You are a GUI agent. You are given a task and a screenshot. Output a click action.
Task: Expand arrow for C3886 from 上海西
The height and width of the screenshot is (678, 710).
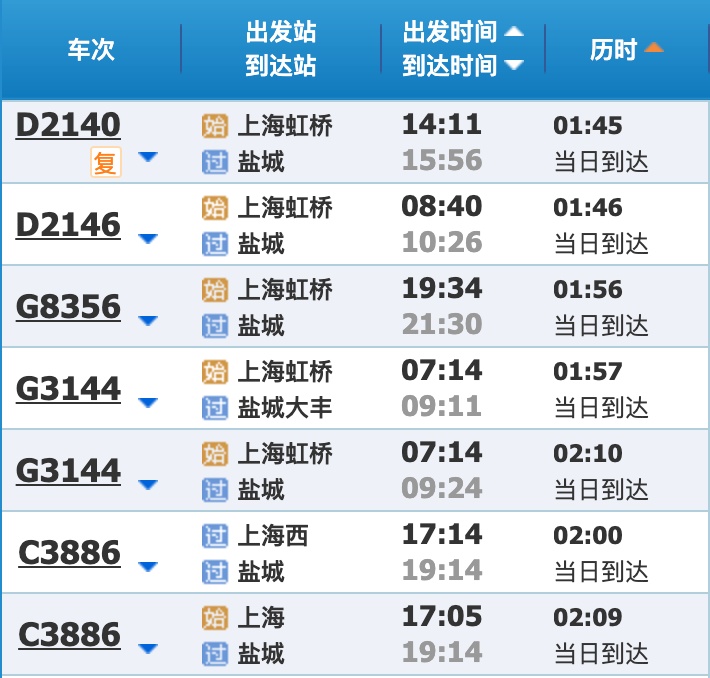148,566
